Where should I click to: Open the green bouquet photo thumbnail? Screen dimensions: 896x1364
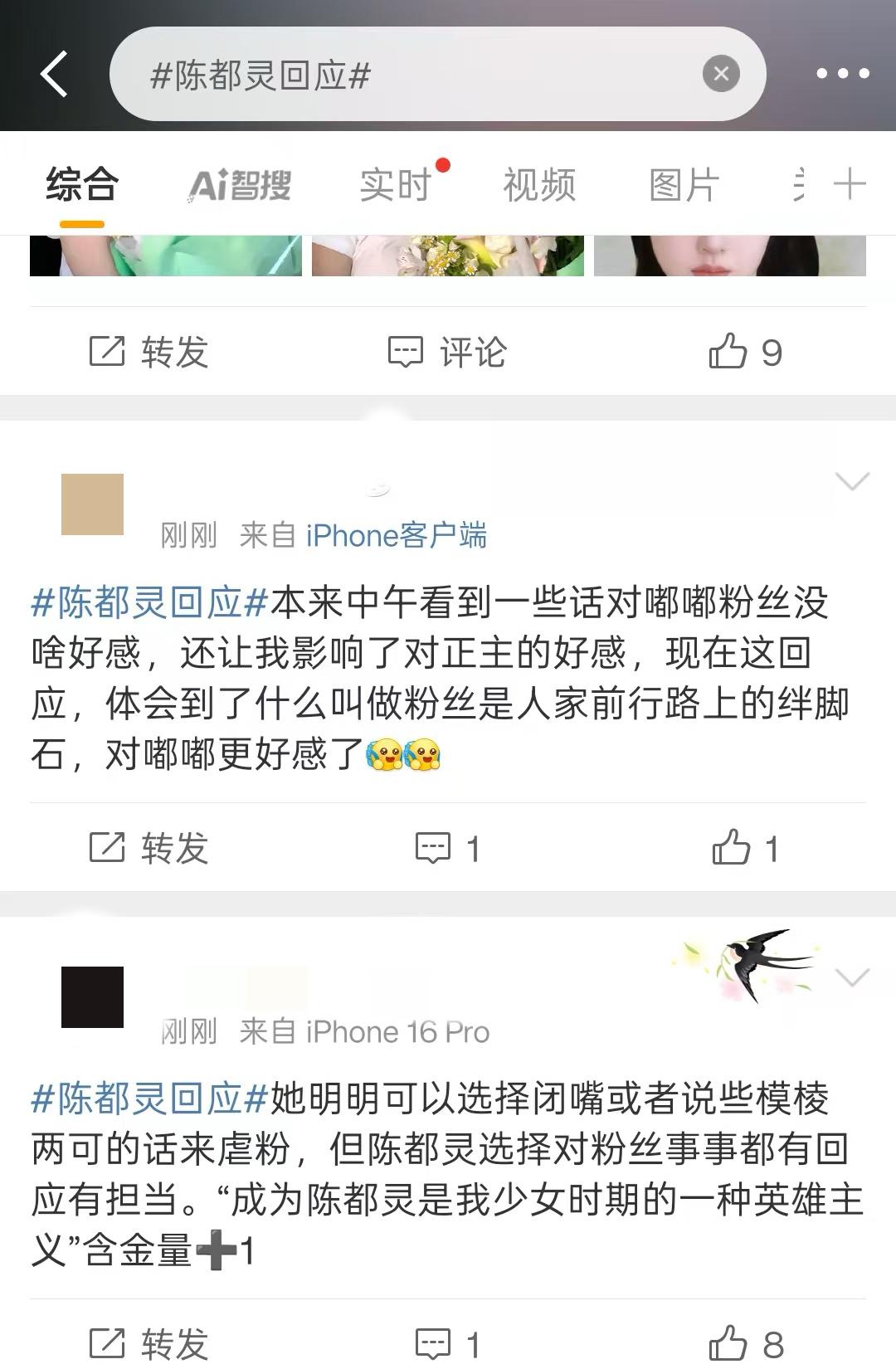pos(166,256)
